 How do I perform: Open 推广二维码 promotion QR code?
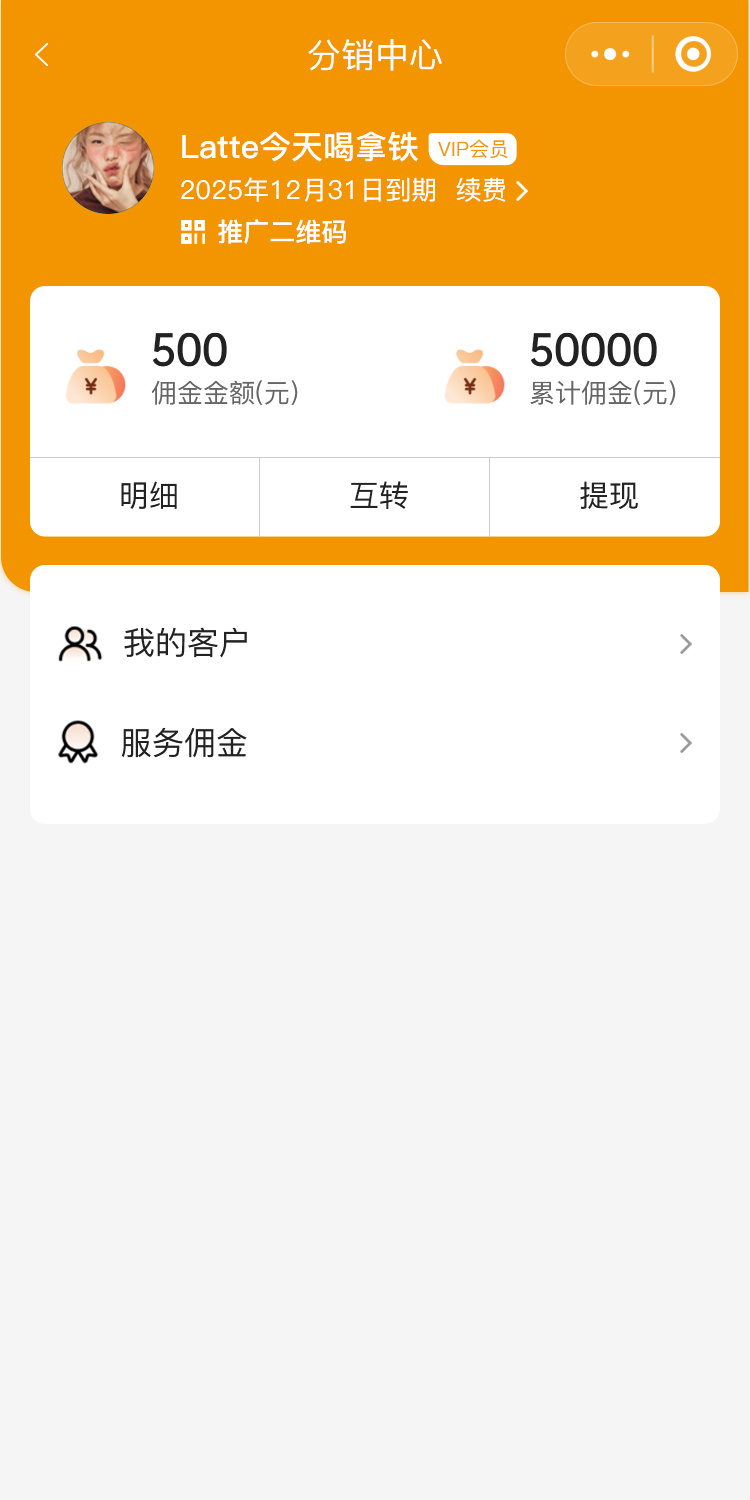point(263,232)
